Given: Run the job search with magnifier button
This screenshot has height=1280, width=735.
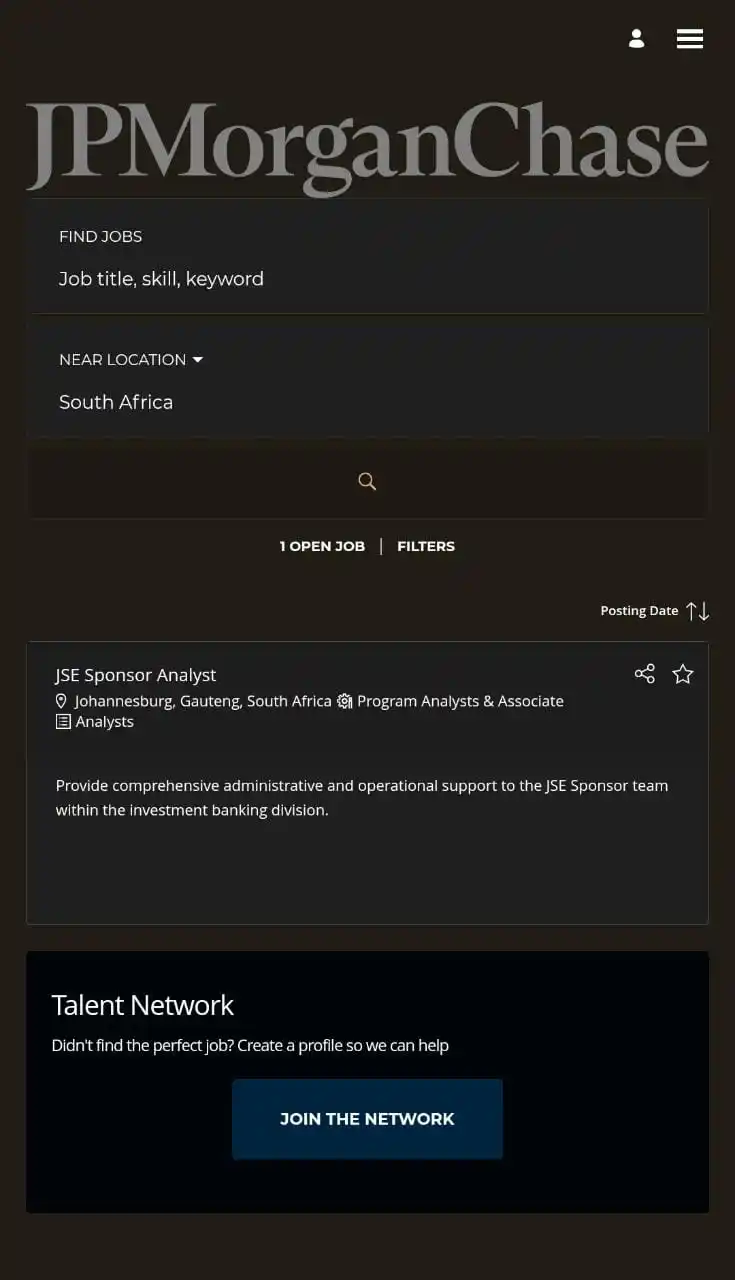Looking at the screenshot, I should pos(367,482).
